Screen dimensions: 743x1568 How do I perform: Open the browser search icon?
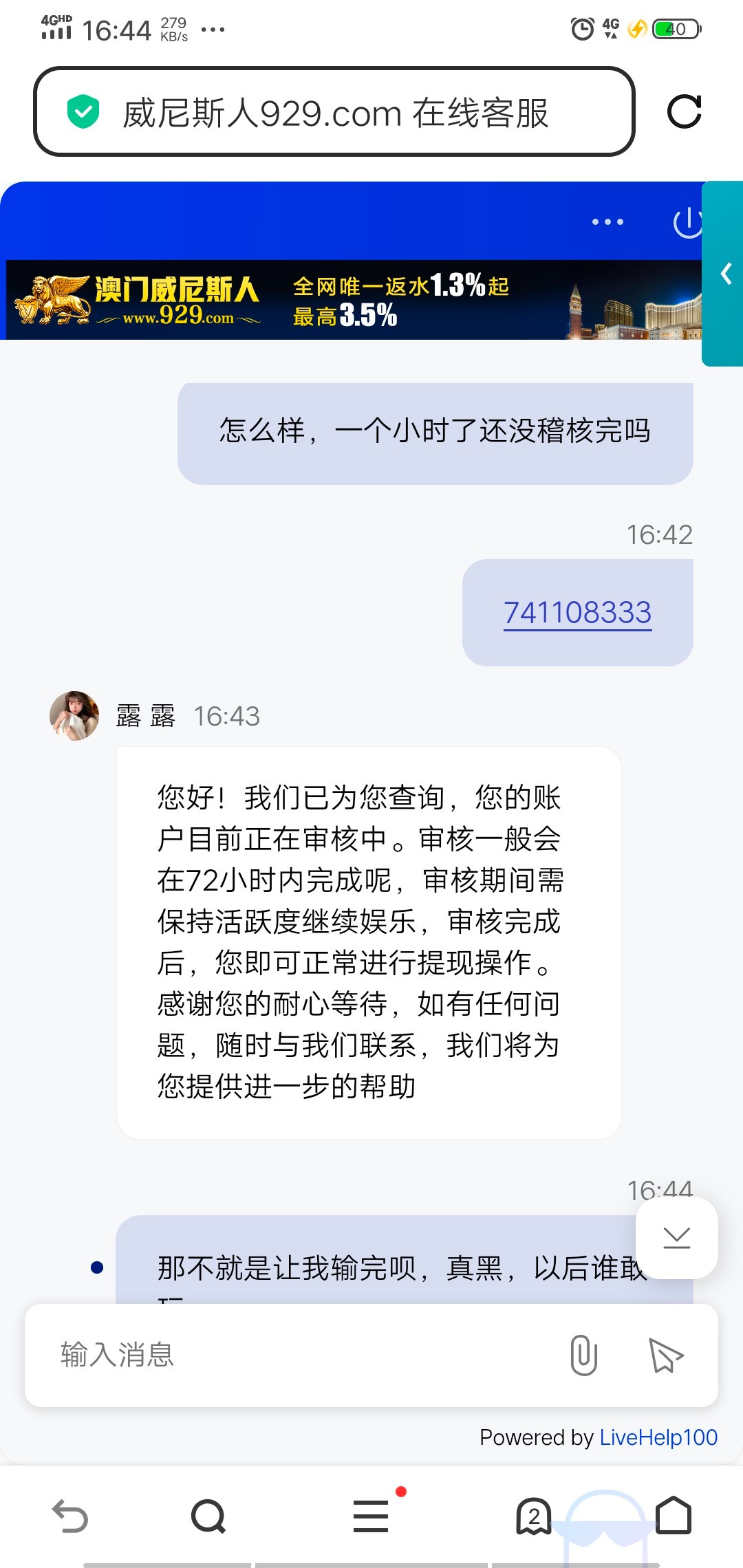tap(208, 1516)
